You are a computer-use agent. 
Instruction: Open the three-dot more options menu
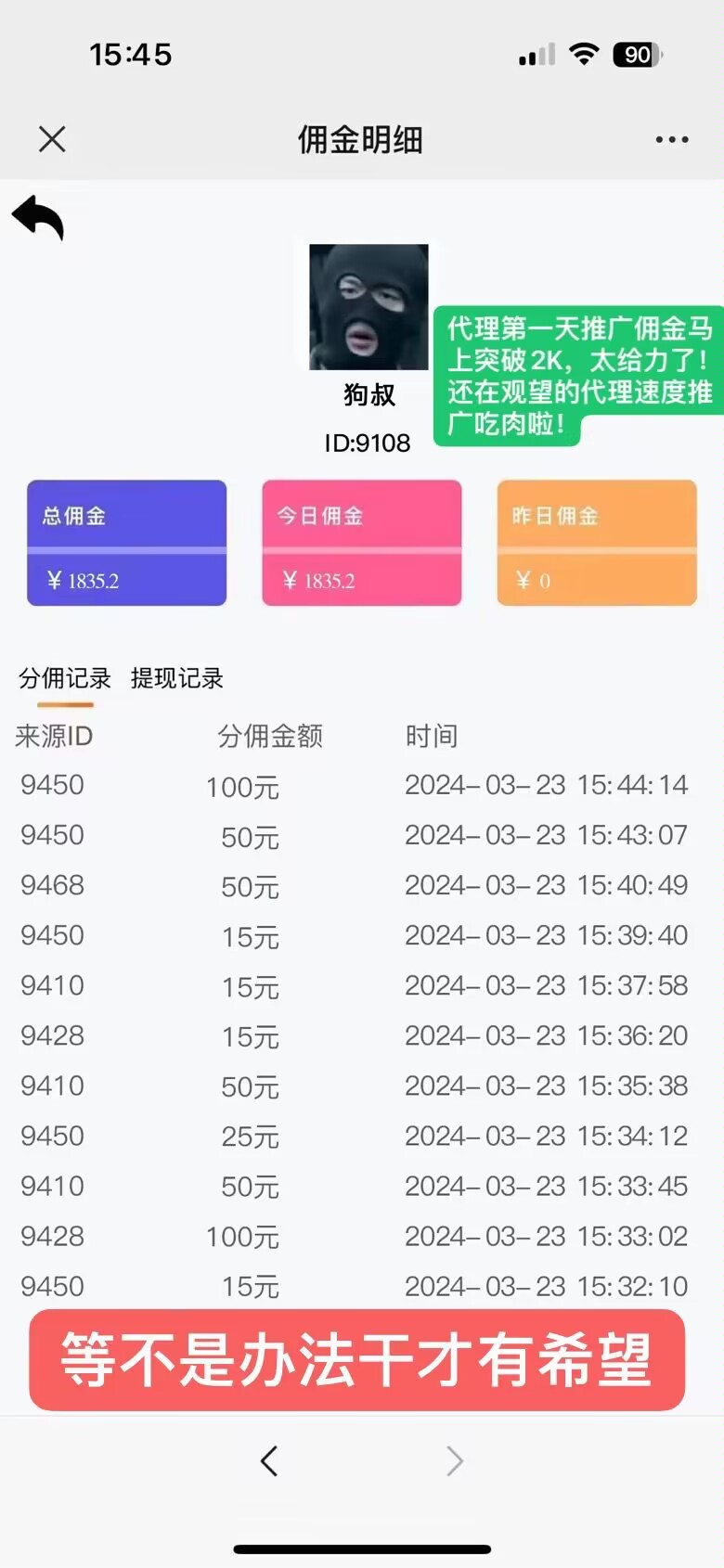click(672, 140)
